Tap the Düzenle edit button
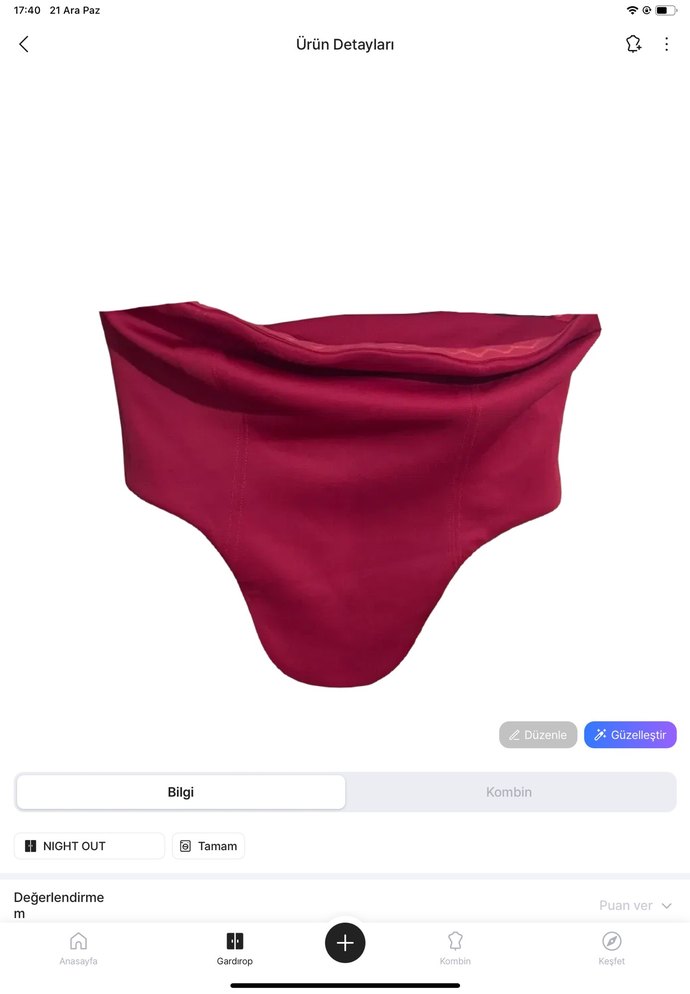Screen dimensions: 690x994 [x=538, y=735]
